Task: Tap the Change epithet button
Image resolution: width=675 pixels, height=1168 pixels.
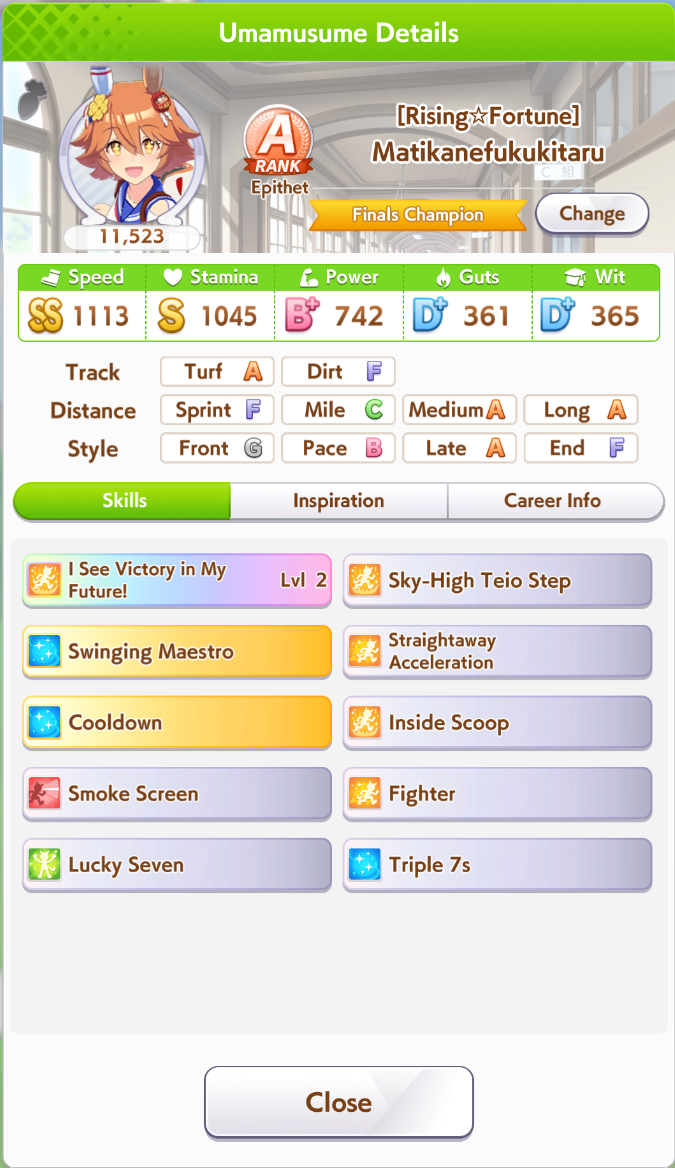Action: pyautogui.click(x=592, y=214)
